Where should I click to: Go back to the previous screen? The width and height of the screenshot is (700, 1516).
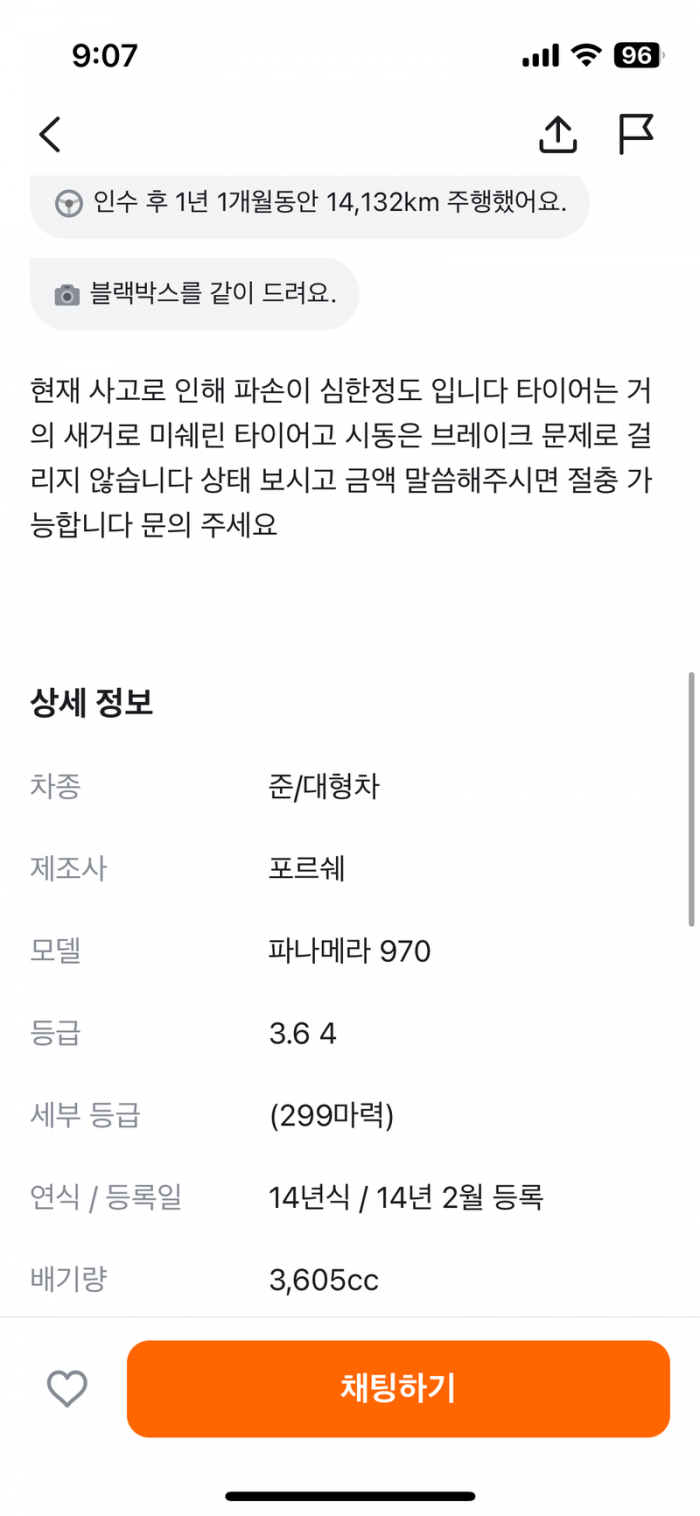click(x=50, y=134)
